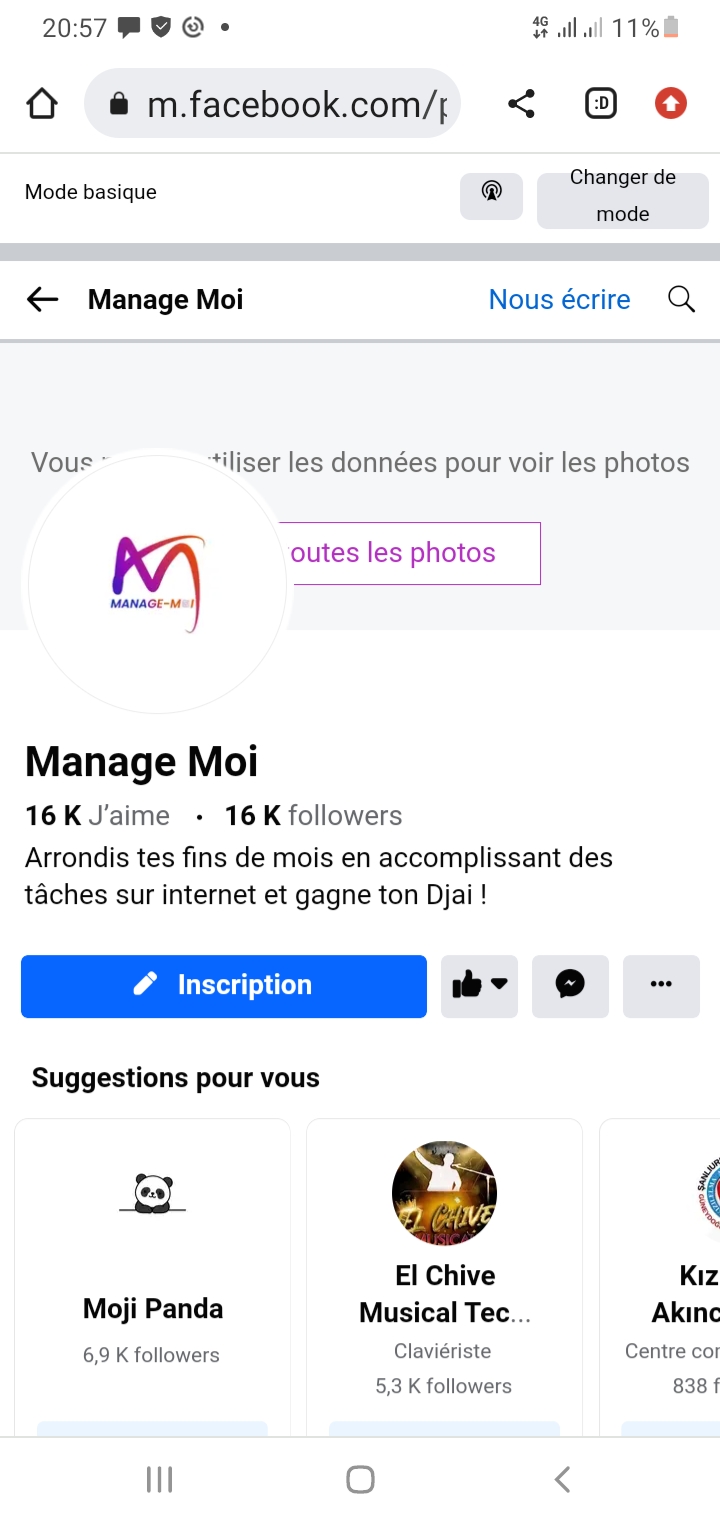
Task: Open the like dropdown for Manage Moi
Action: (479, 986)
